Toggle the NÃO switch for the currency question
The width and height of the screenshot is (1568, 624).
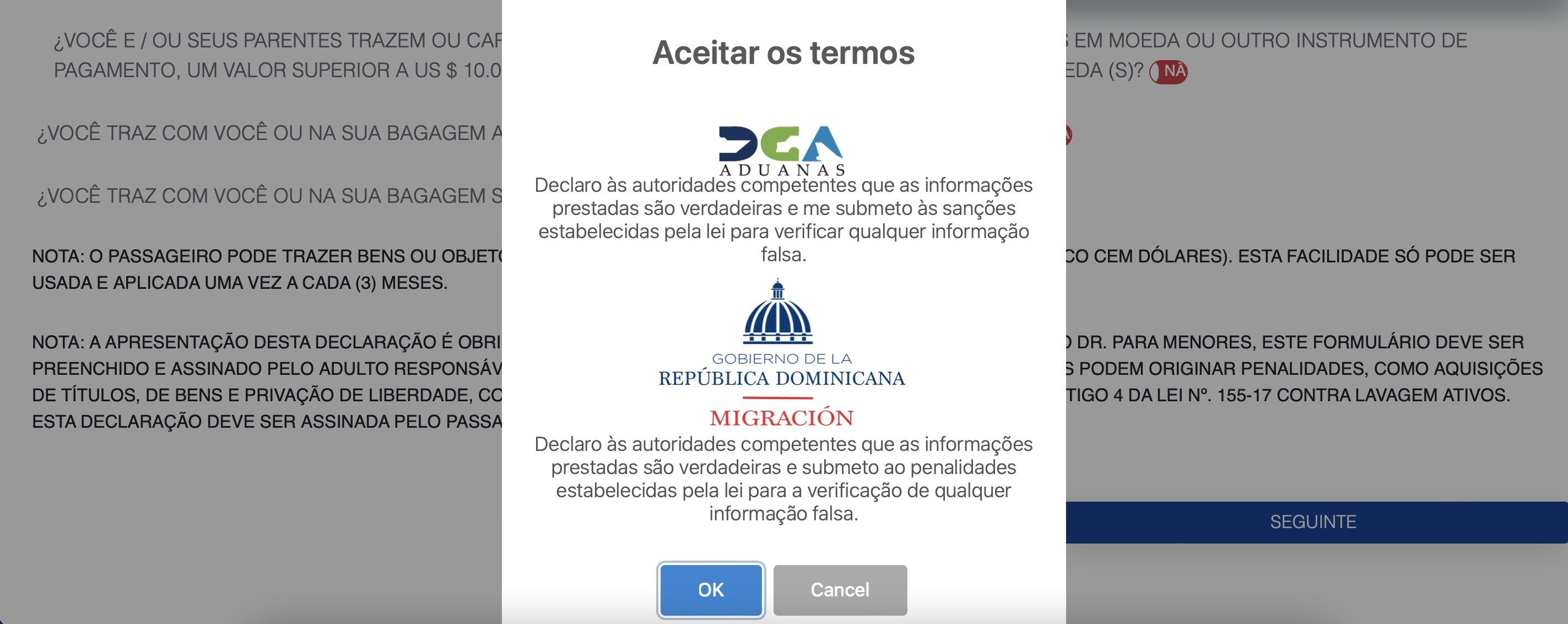[x=1168, y=72]
